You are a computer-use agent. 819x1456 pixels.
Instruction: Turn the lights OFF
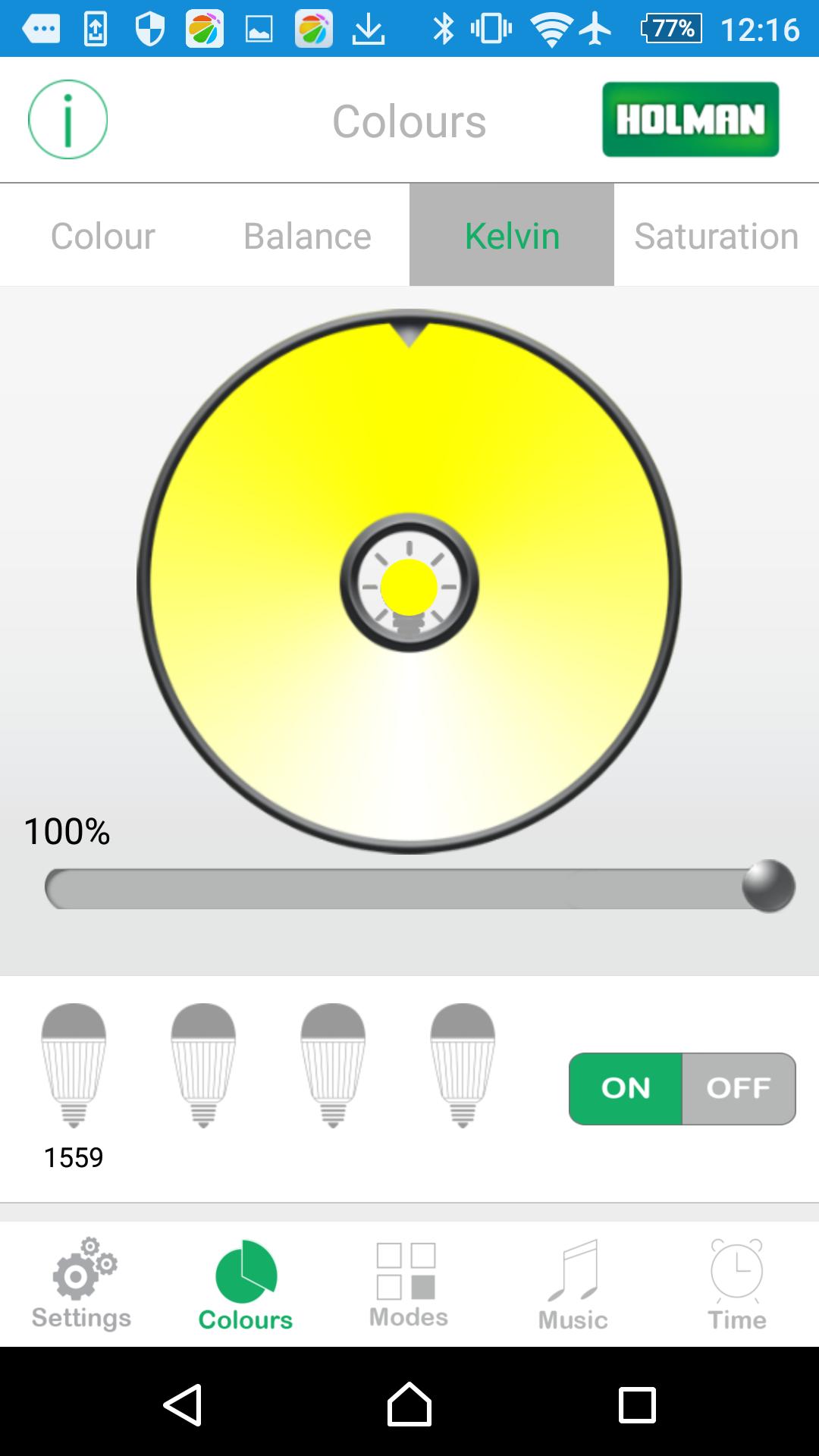click(738, 1088)
